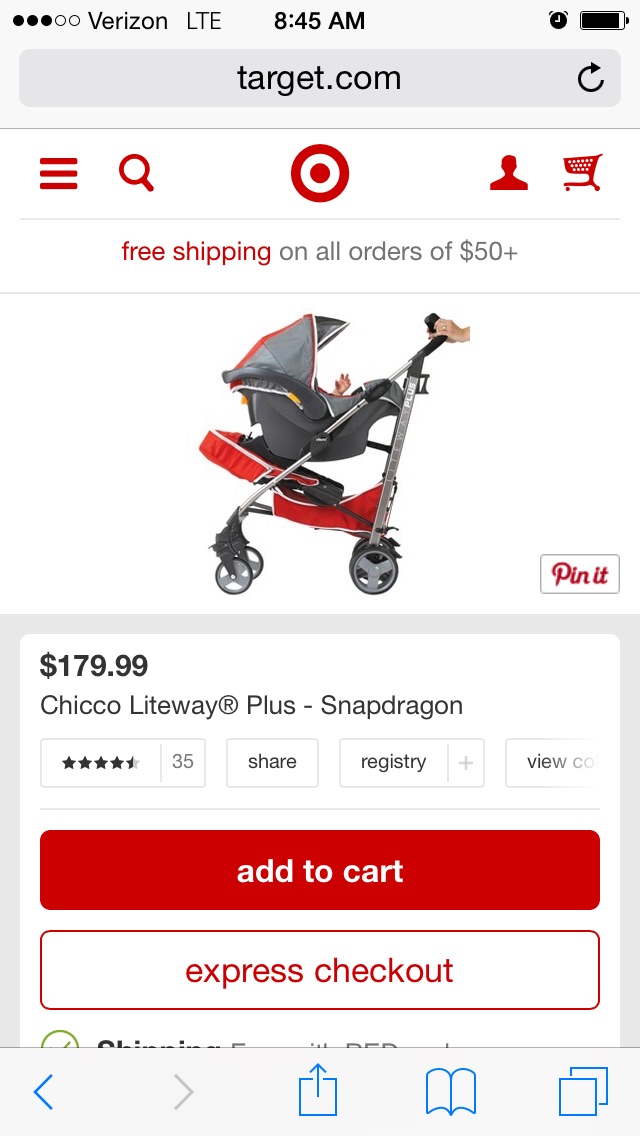Image resolution: width=640 pixels, height=1136 pixels.
Task: Choose express checkout
Action: 320,970
